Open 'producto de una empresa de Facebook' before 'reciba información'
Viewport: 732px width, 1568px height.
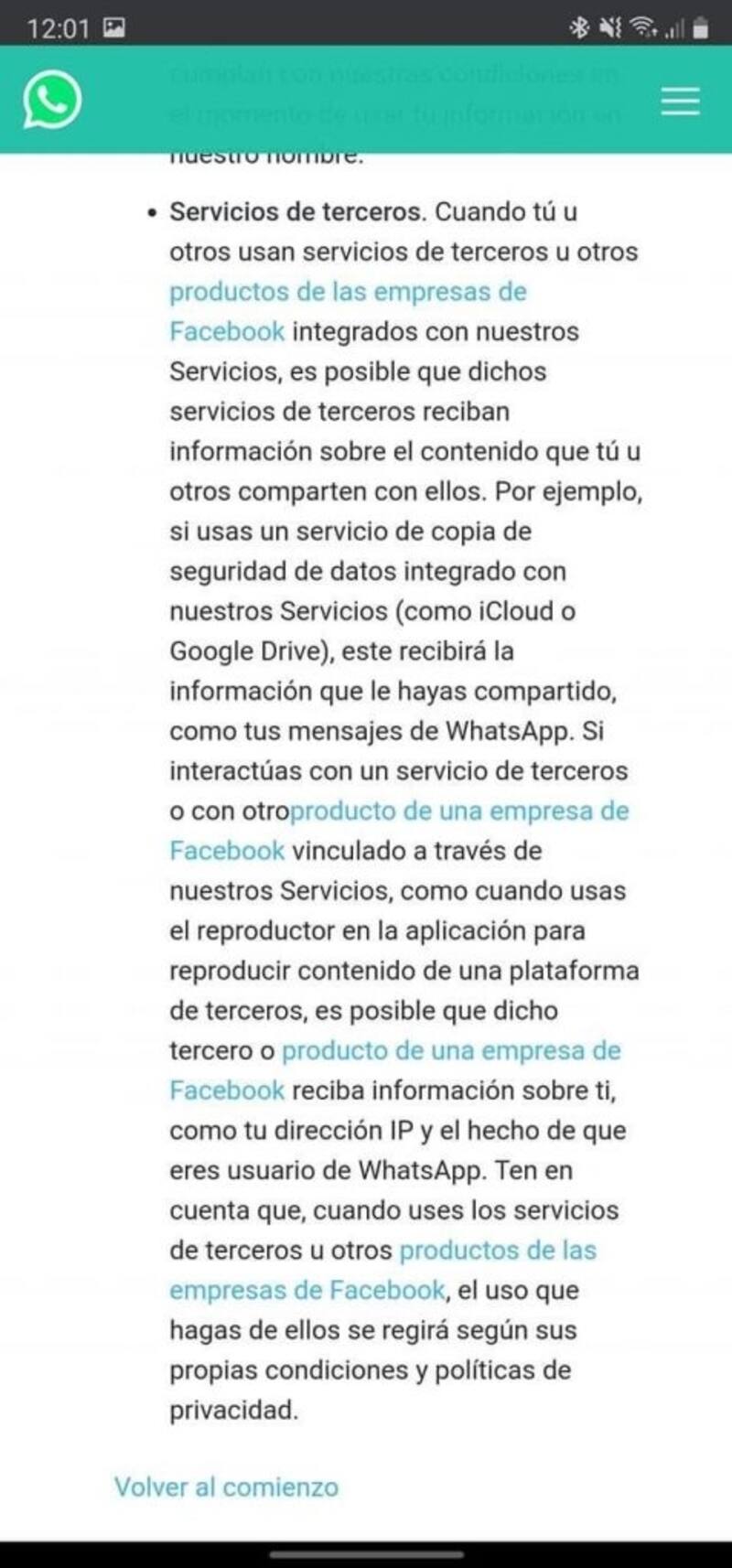click(450, 1051)
